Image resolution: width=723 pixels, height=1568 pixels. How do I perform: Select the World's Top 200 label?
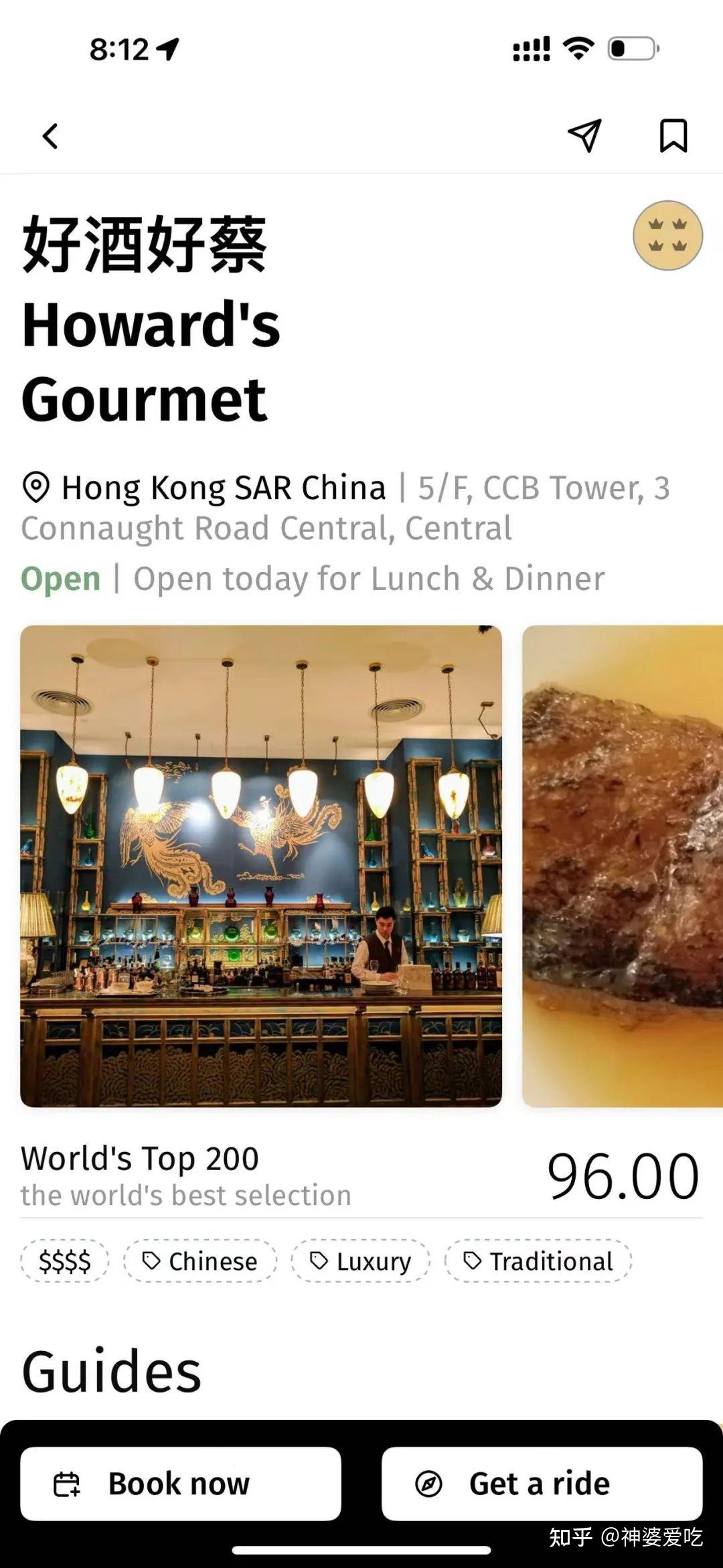point(139,1157)
